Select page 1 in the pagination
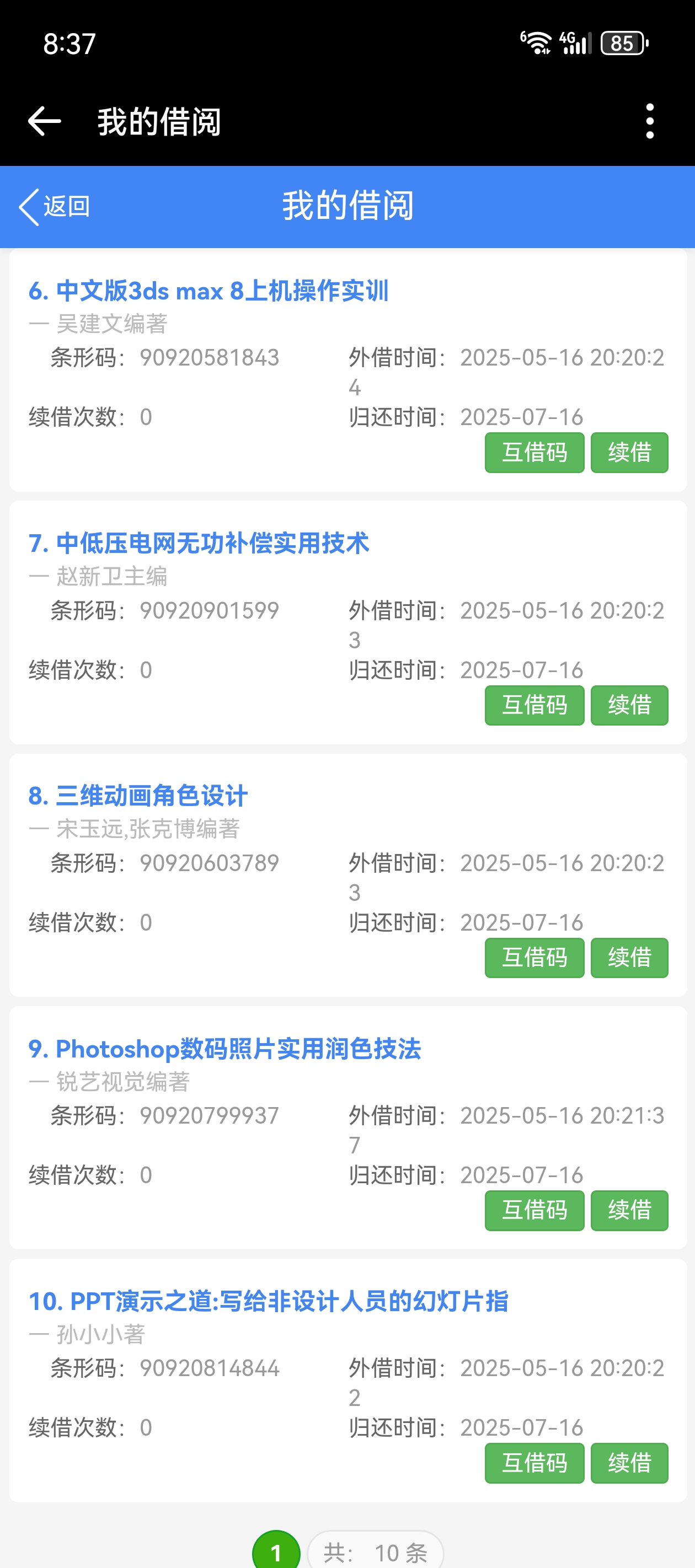The image size is (695, 1568). (276, 1551)
